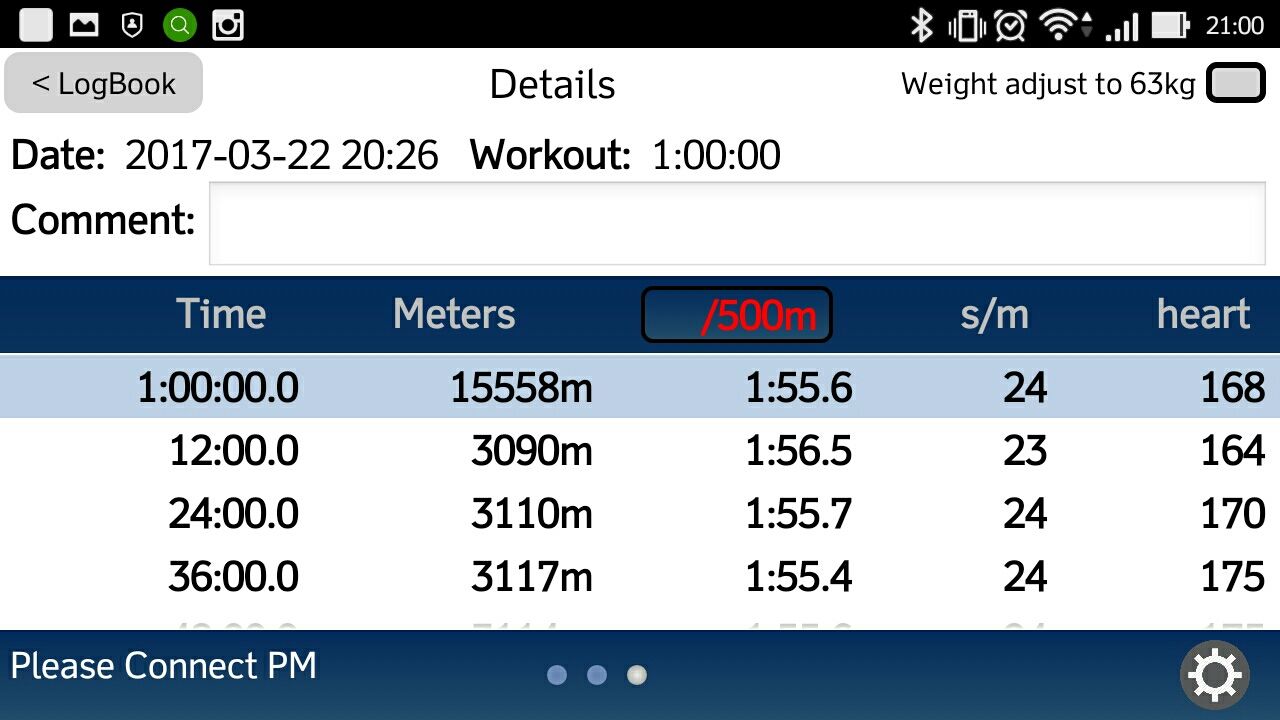The image size is (1280, 720).
Task: Toggle the weight adjust to 63kg checkbox
Action: pyautogui.click(x=1236, y=83)
